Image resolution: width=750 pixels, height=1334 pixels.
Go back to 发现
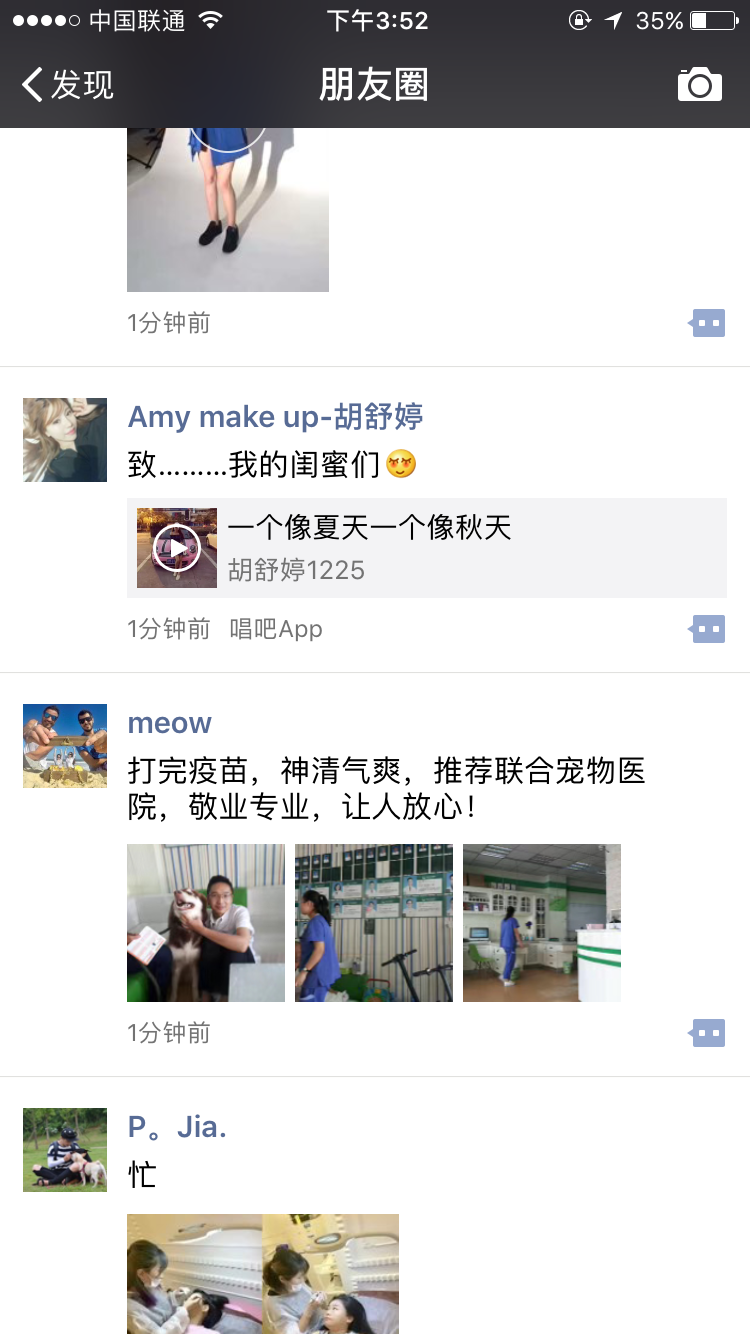point(67,85)
